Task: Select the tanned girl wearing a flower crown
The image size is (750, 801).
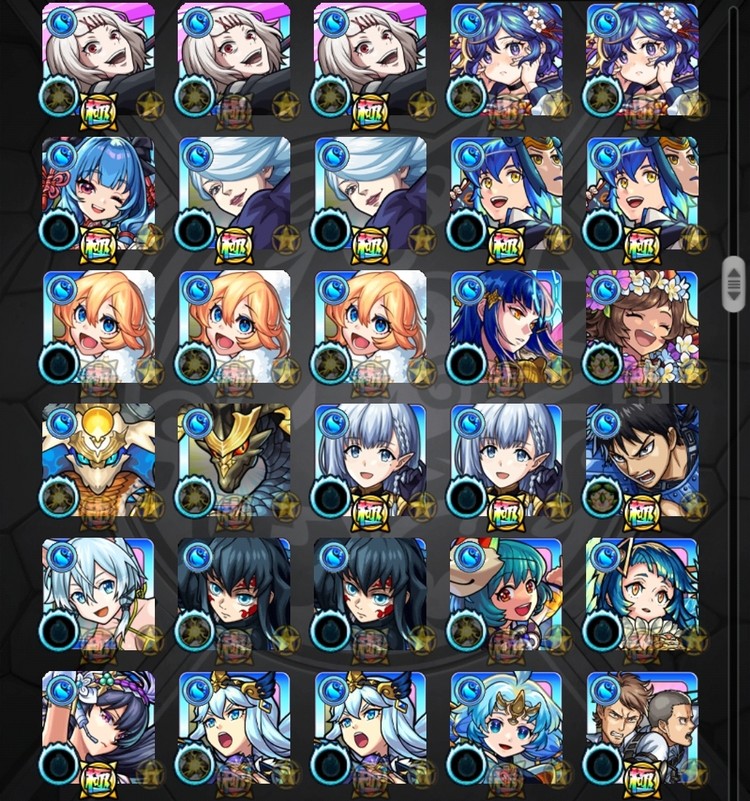Action: click(x=642, y=326)
